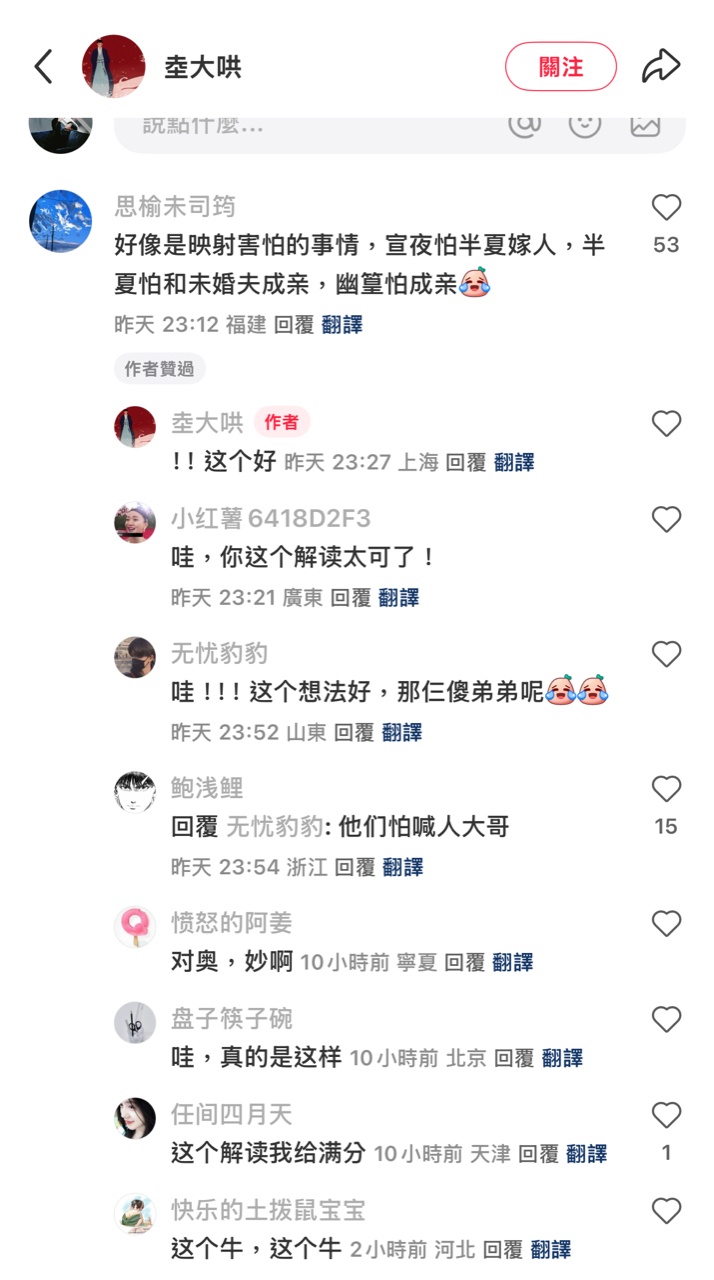Tap the 說點什麼 comment input box
The height and width of the screenshot is (1280, 714).
point(300,125)
